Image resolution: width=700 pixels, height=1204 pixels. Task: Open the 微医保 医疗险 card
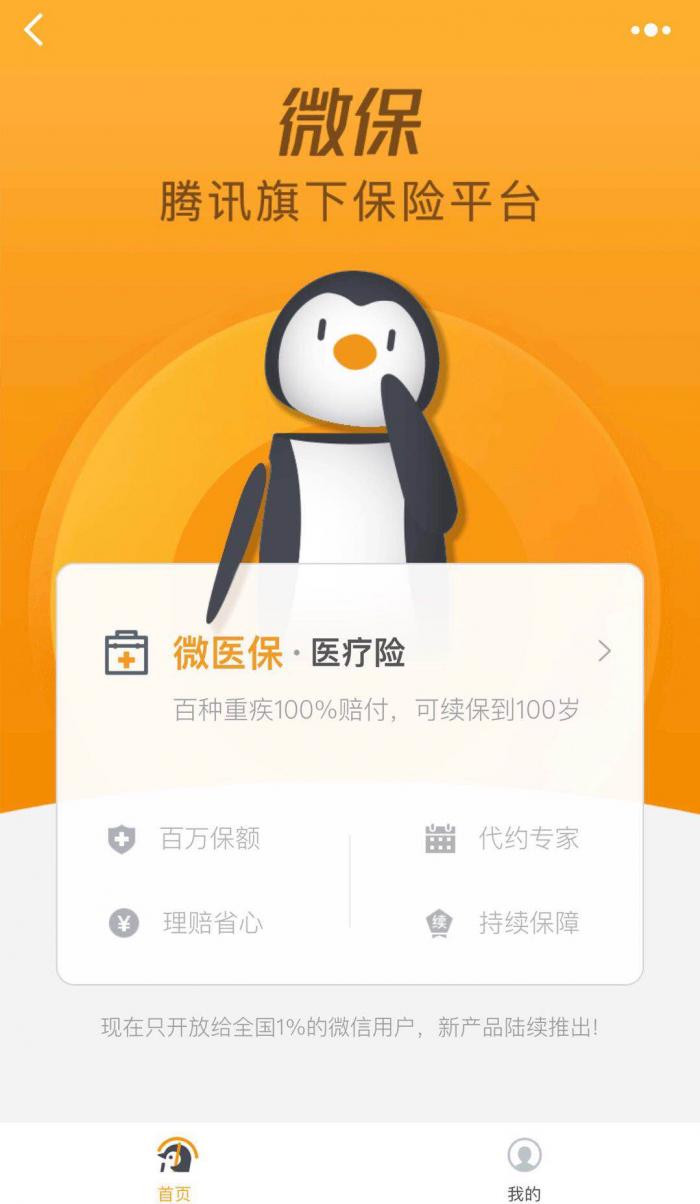[350, 670]
